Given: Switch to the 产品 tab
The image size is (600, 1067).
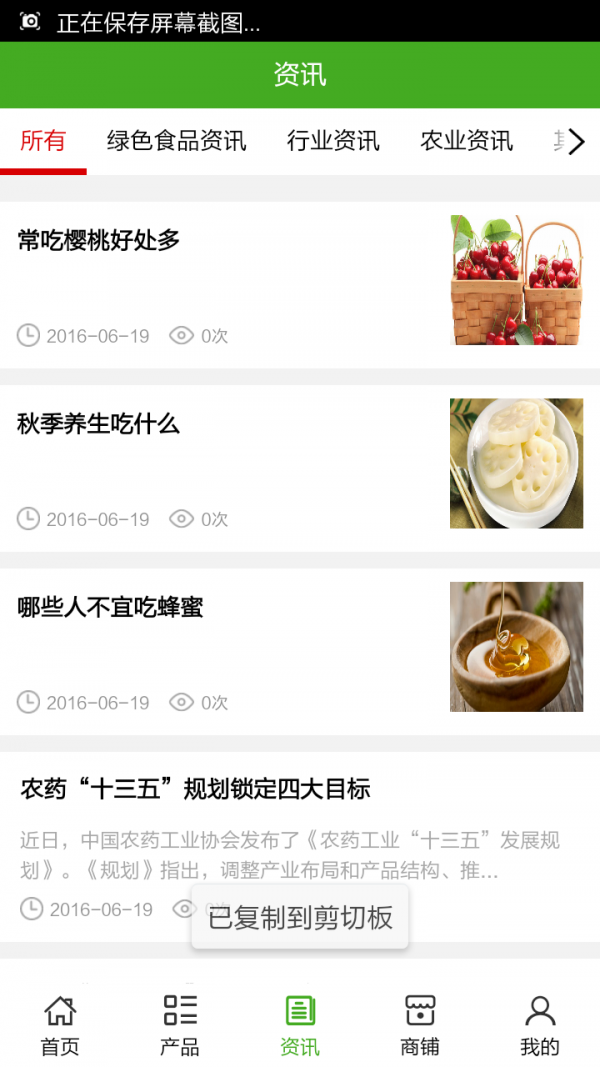Looking at the screenshot, I should coord(180,1025).
